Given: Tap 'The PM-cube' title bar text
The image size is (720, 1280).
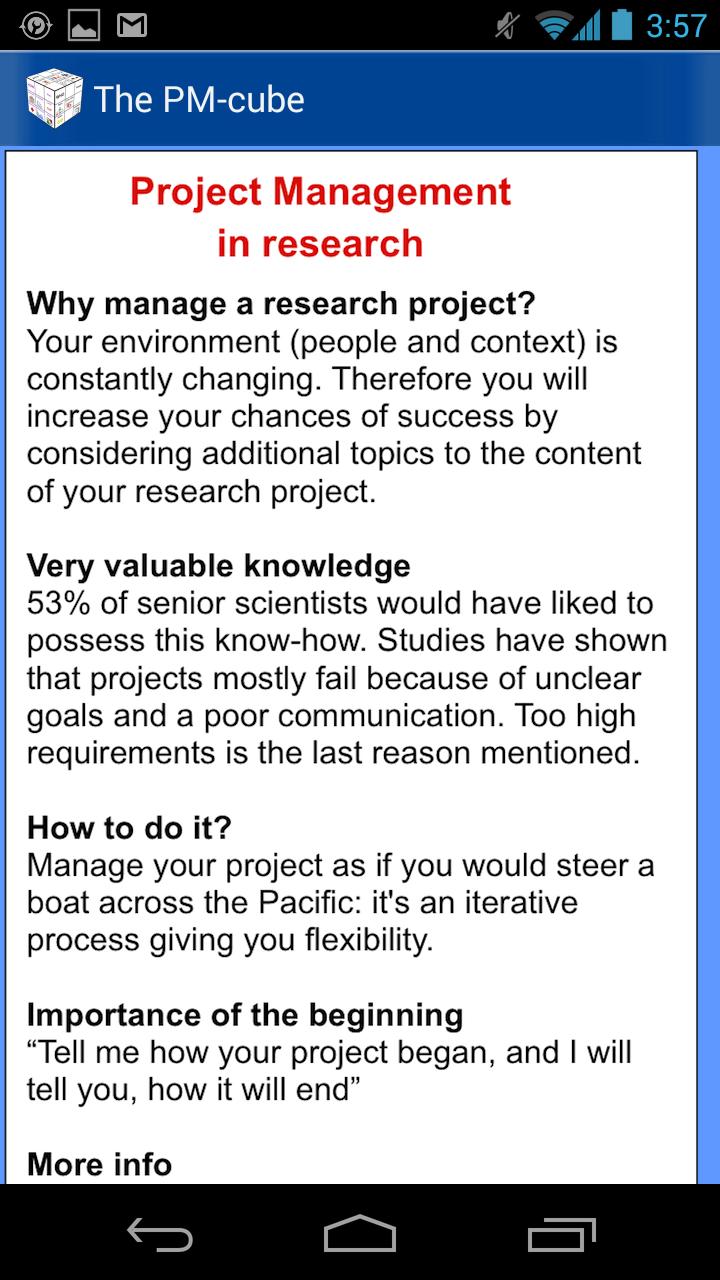Looking at the screenshot, I should (x=200, y=99).
